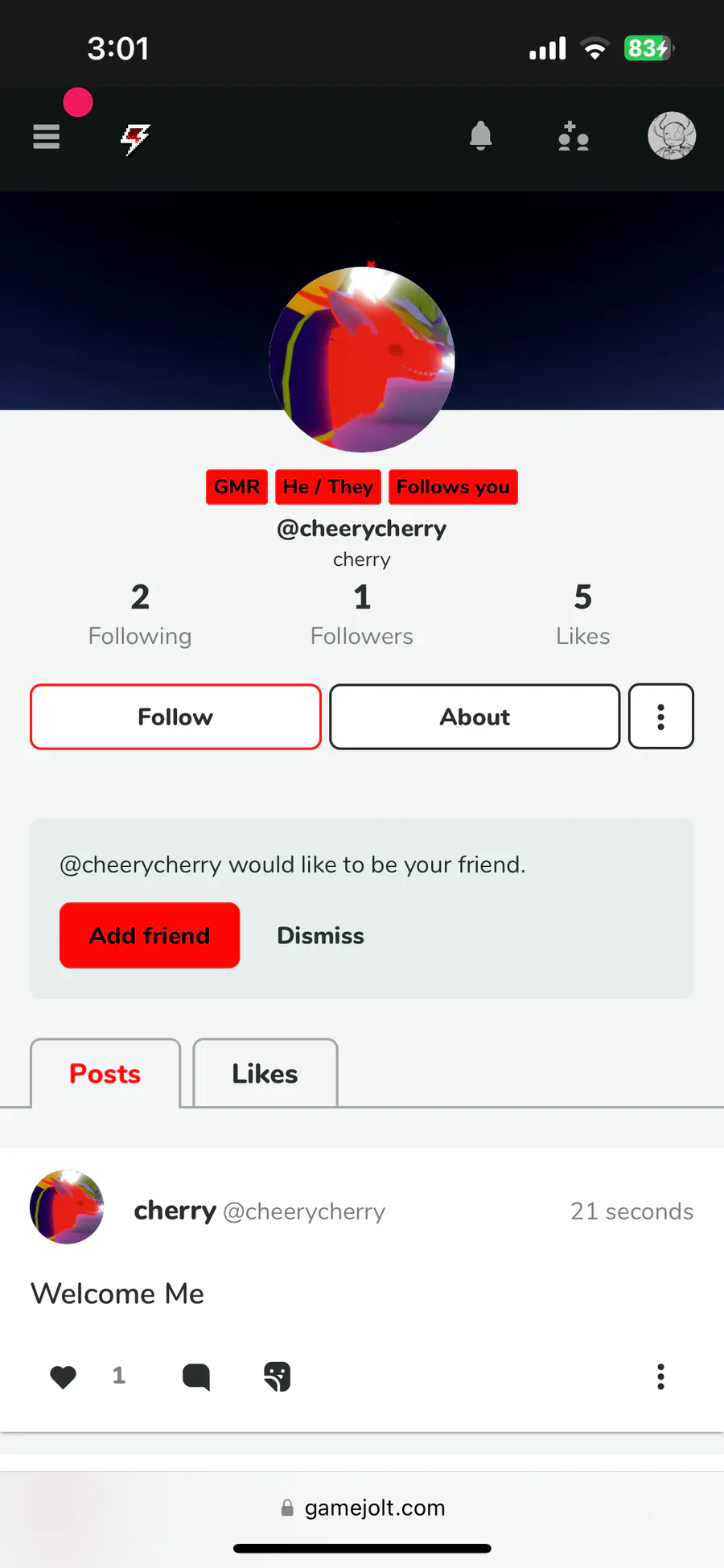Switch to the Likes tab
The width and height of the screenshot is (724, 1568).
coord(265,1074)
